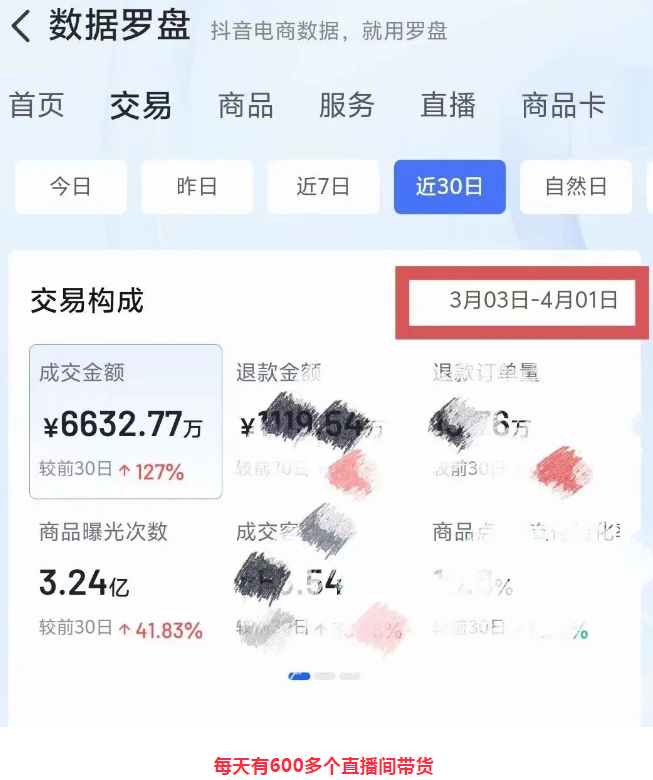Viewport: 653px width, 780px height.
Task: Go back using the top-left arrow
Action: (x=20, y=28)
